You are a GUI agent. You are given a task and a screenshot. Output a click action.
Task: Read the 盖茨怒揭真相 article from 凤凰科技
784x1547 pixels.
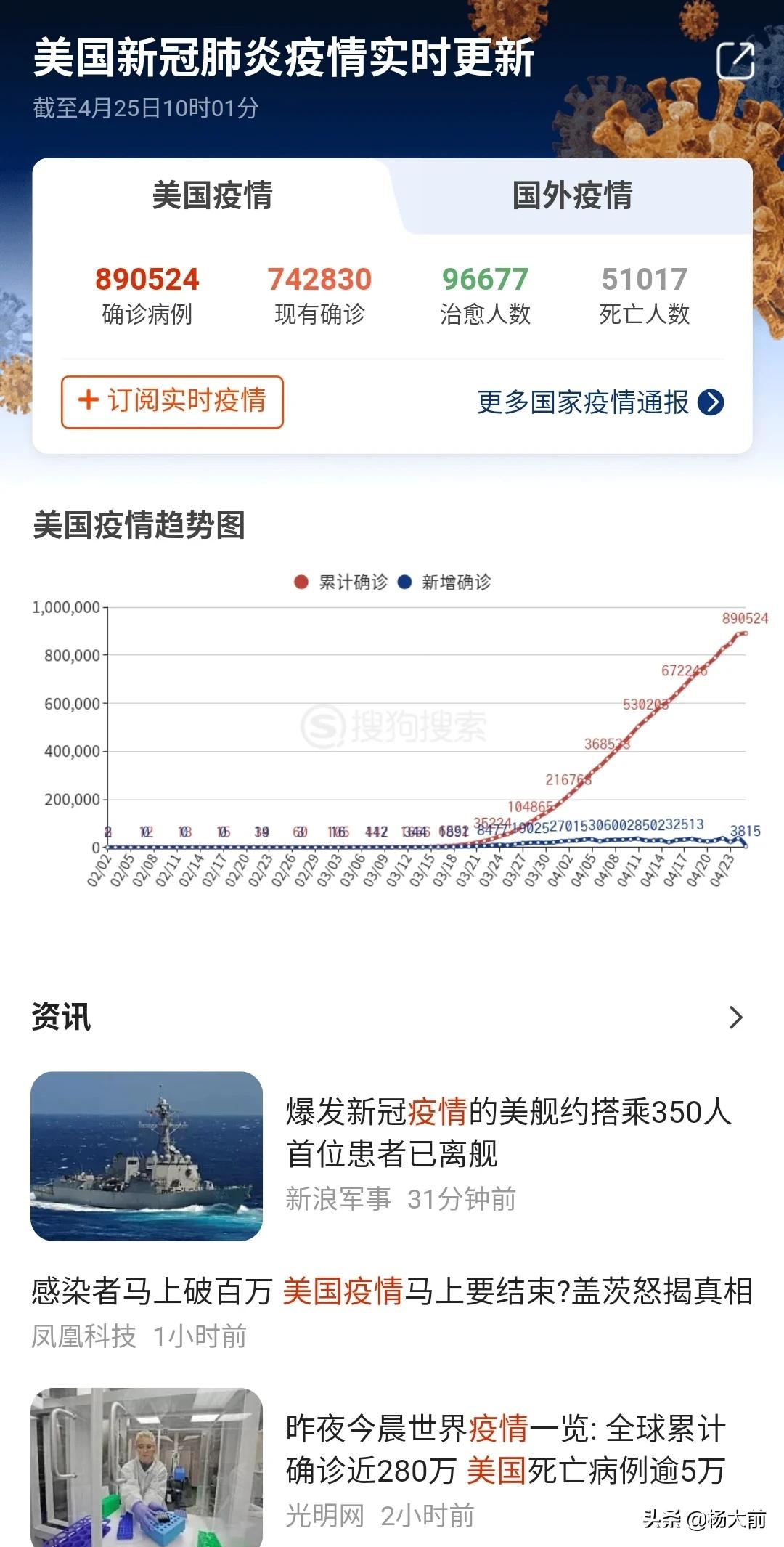(392, 1292)
